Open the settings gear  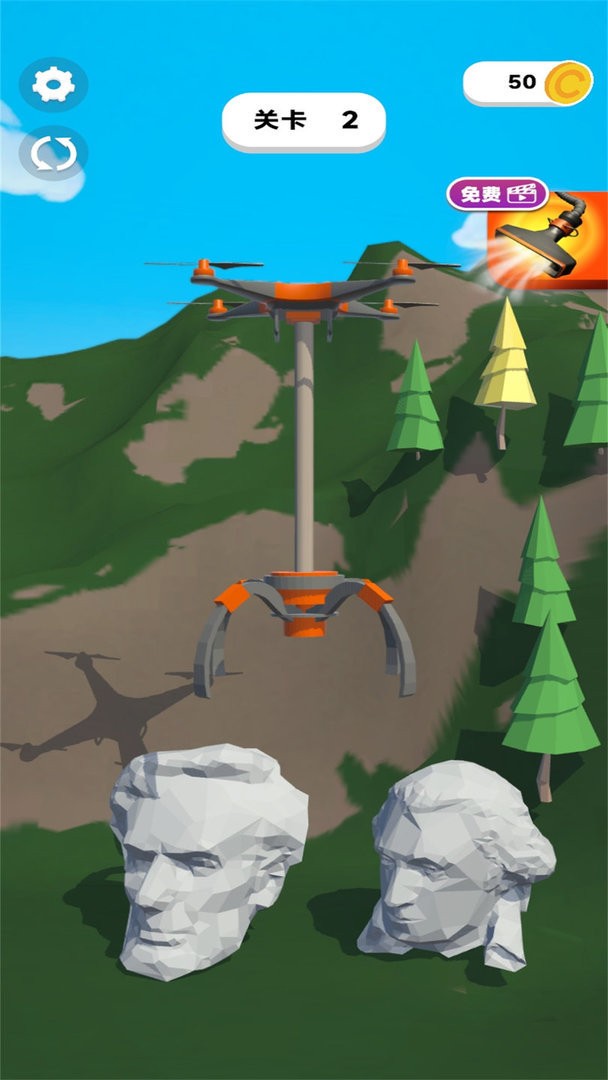click(53, 85)
